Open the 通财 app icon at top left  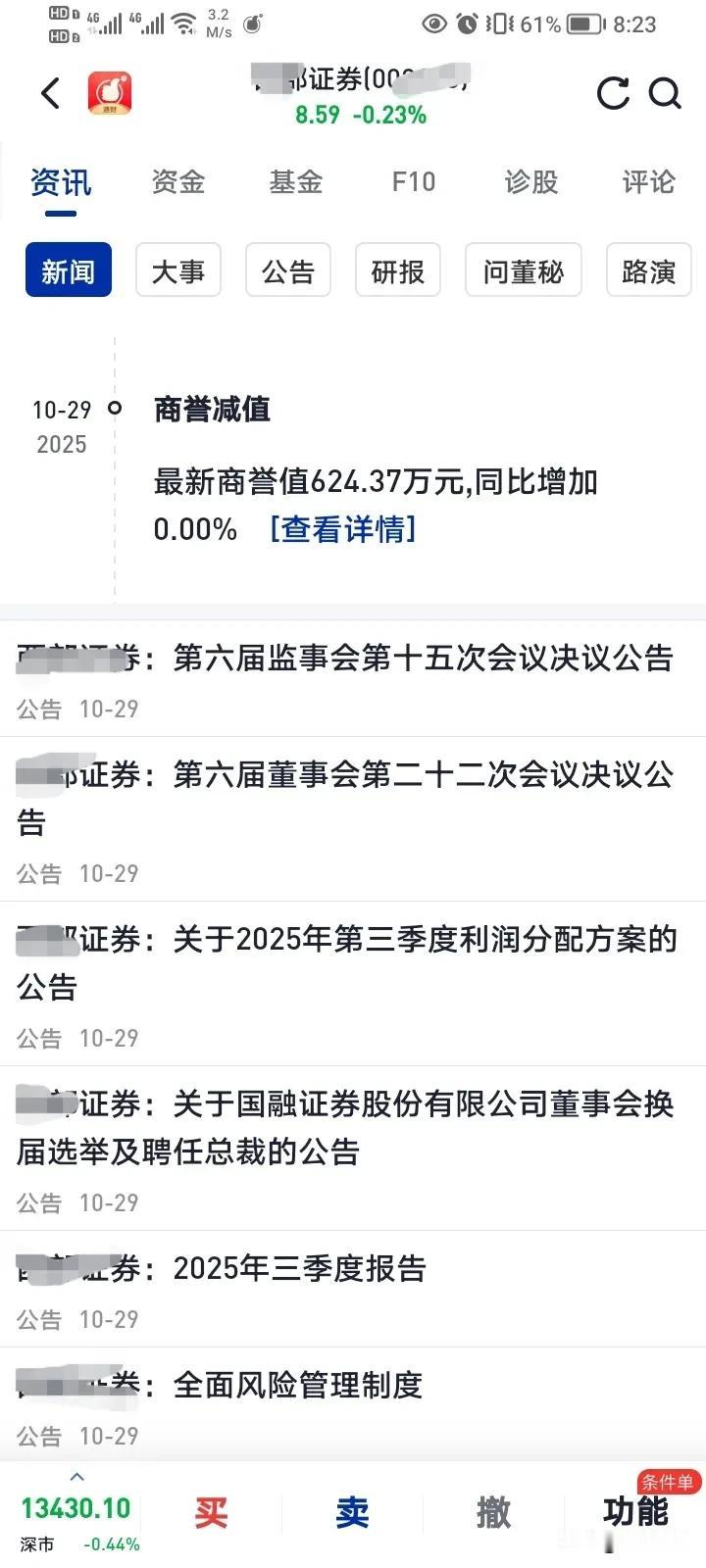(x=108, y=93)
